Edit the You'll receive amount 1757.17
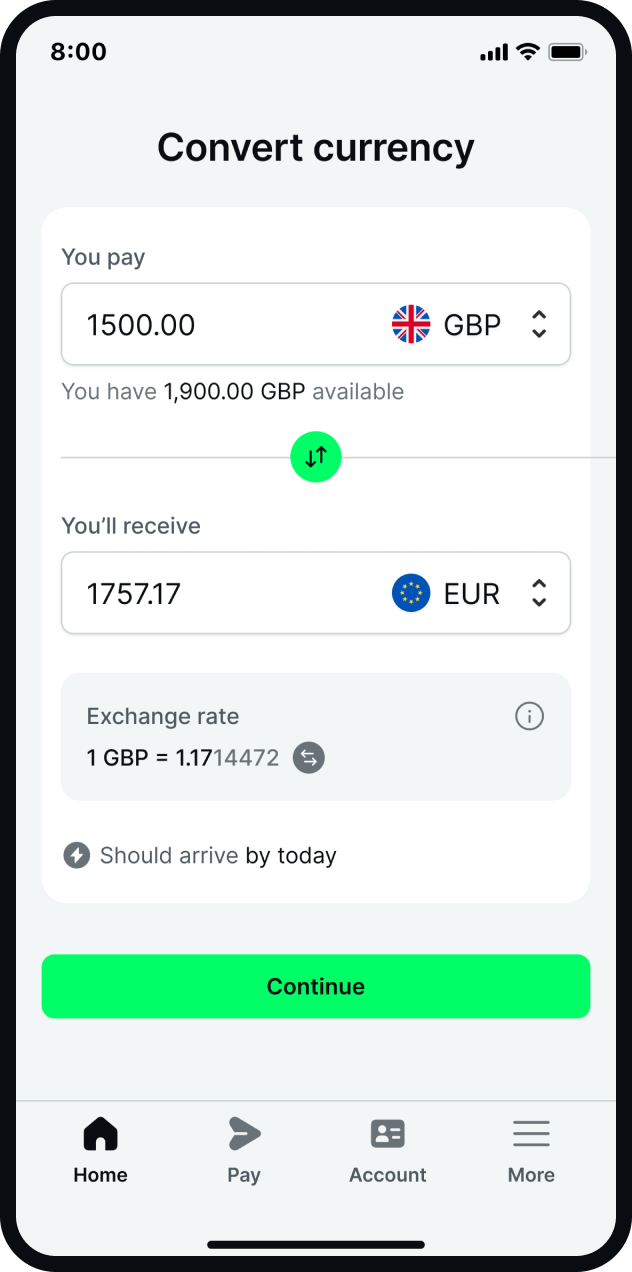The width and height of the screenshot is (632, 1272). [x=220, y=594]
